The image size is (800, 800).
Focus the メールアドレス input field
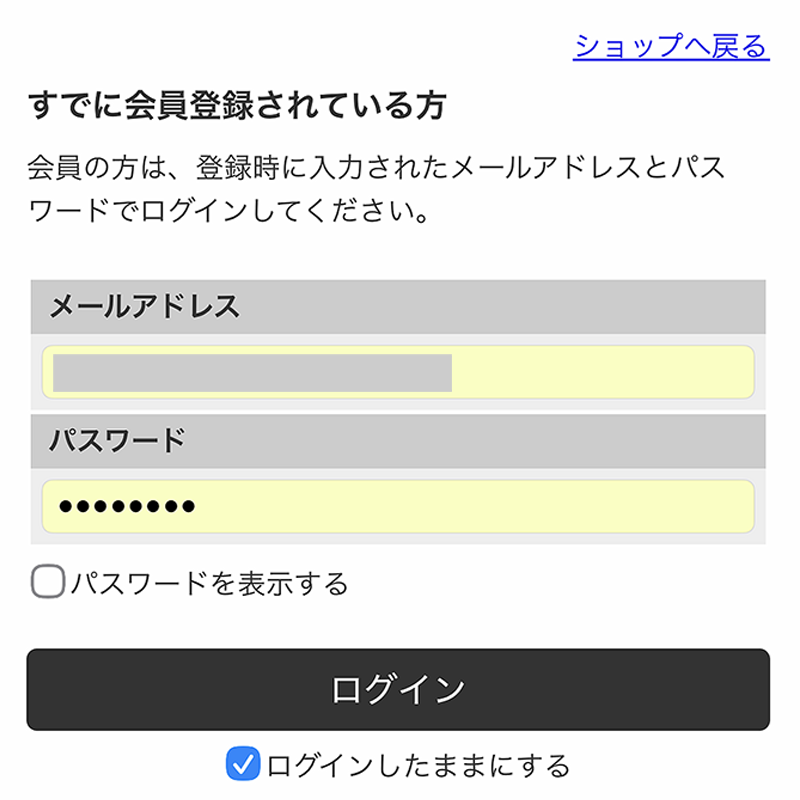398,372
